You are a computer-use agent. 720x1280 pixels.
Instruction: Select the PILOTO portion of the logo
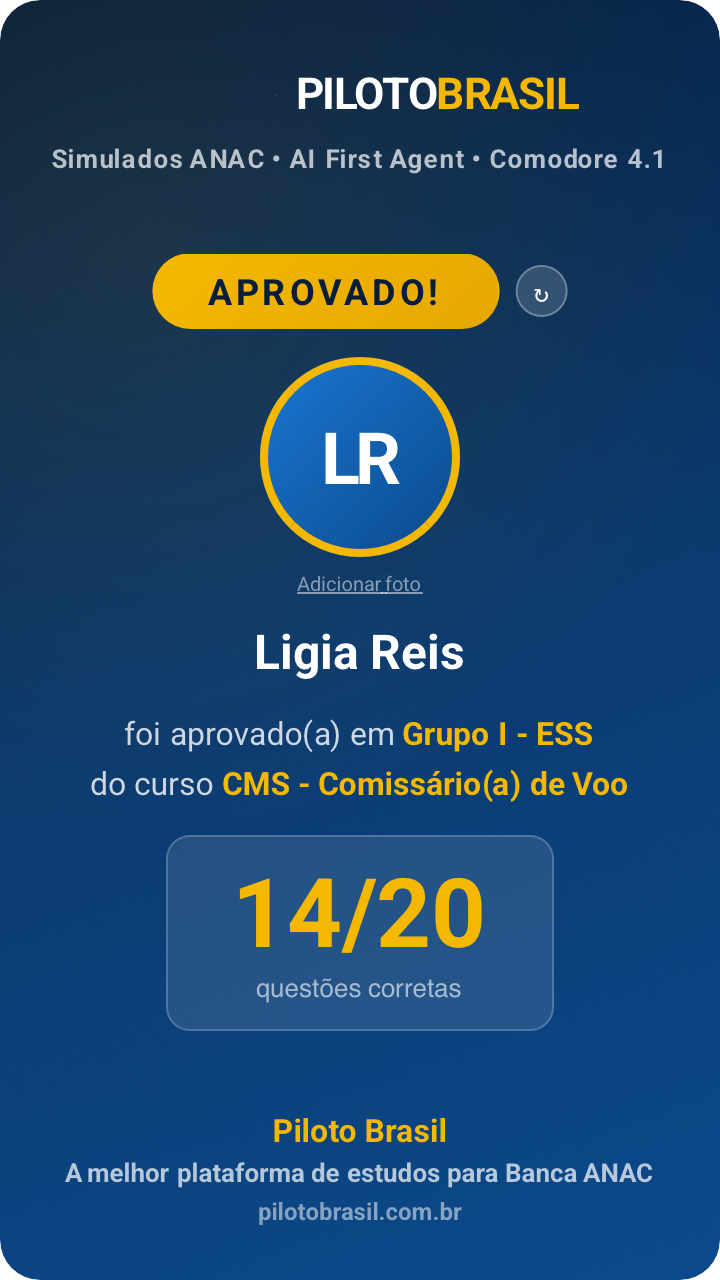[362, 96]
